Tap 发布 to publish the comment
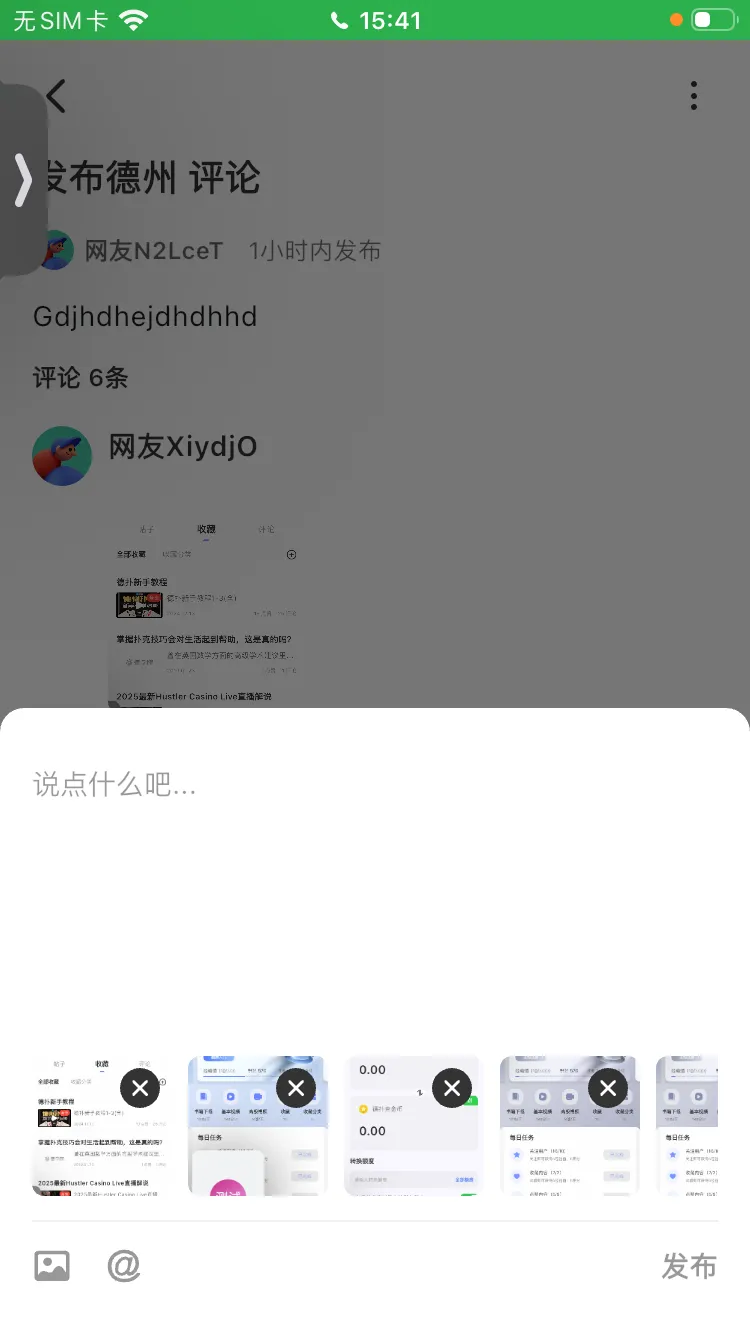 (x=688, y=1266)
